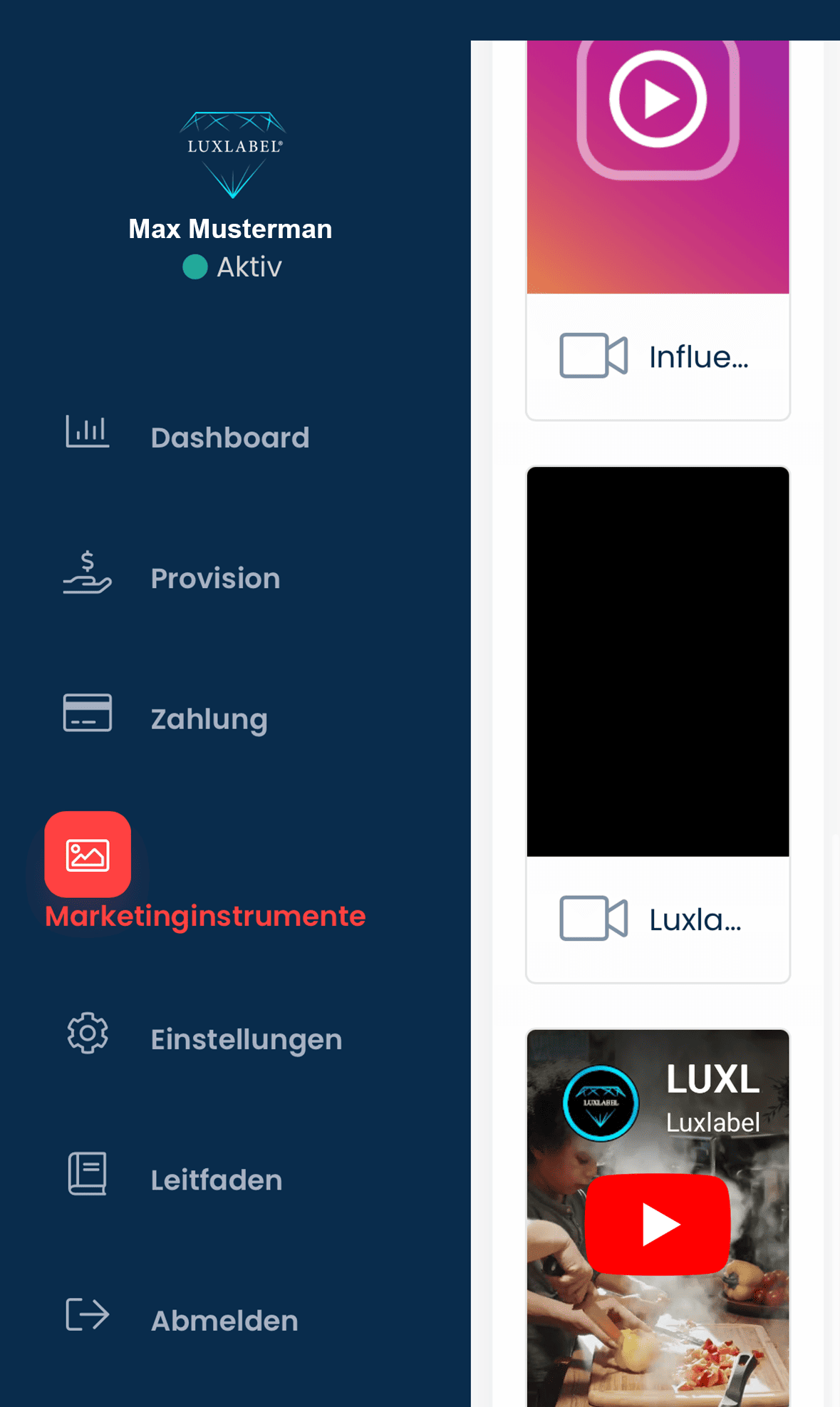Image resolution: width=840 pixels, height=1407 pixels.
Task: Select Marketinginstrumente in the sidebar
Action: [204, 915]
